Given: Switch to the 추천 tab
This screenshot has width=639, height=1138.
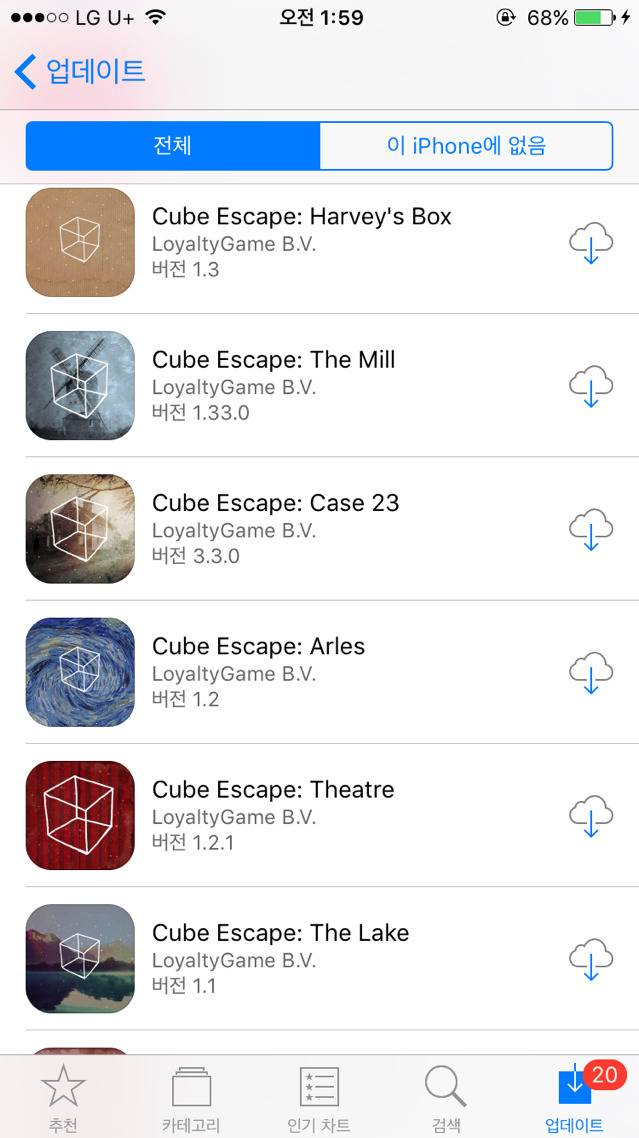Looking at the screenshot, I should (63, 1097).
